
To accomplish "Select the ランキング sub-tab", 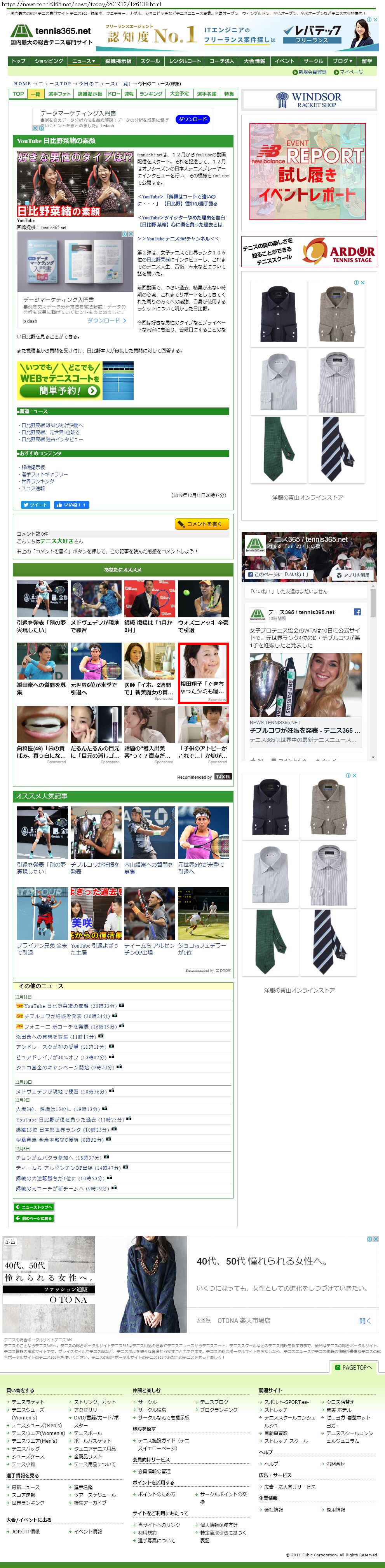I will (x=150, y=94).
